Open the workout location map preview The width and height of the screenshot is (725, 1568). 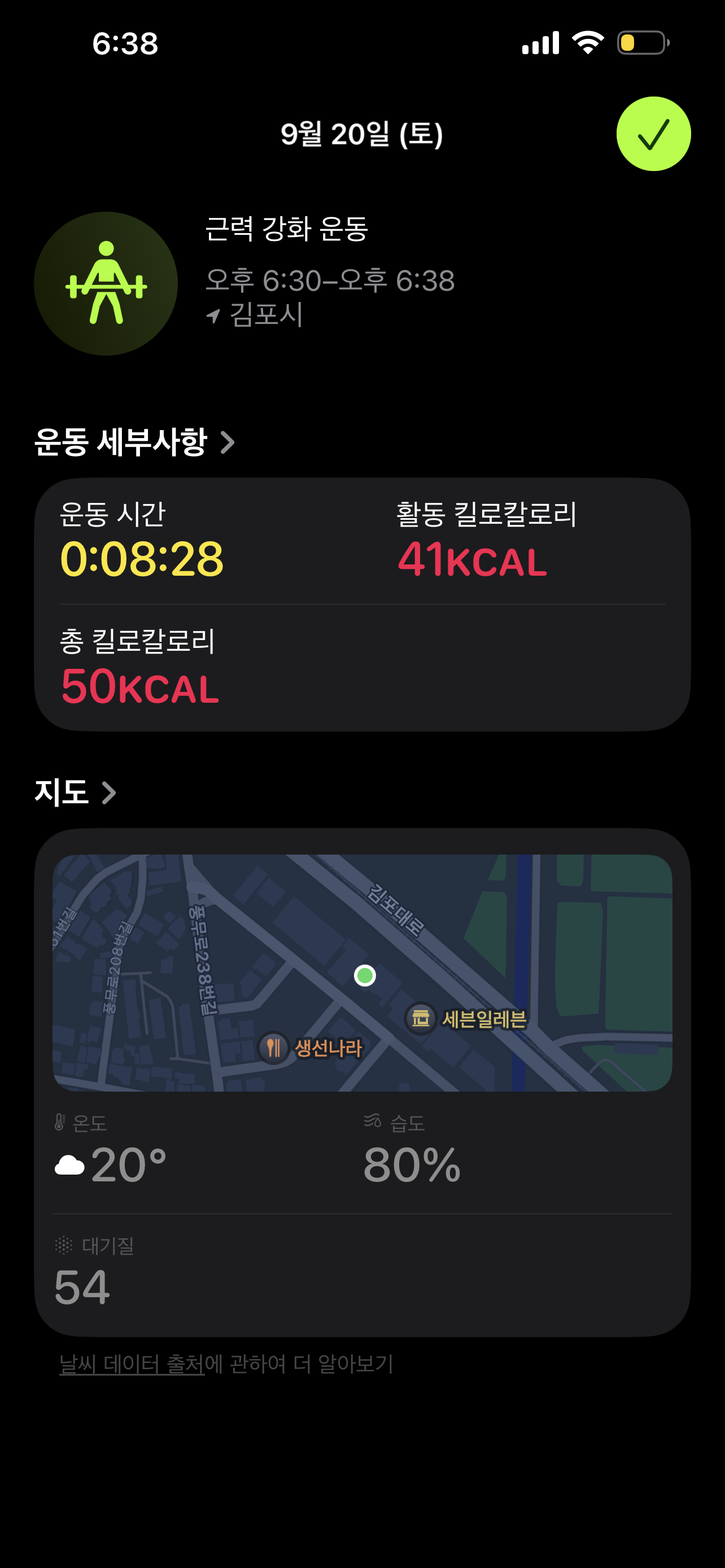click(x=362, y=972)
